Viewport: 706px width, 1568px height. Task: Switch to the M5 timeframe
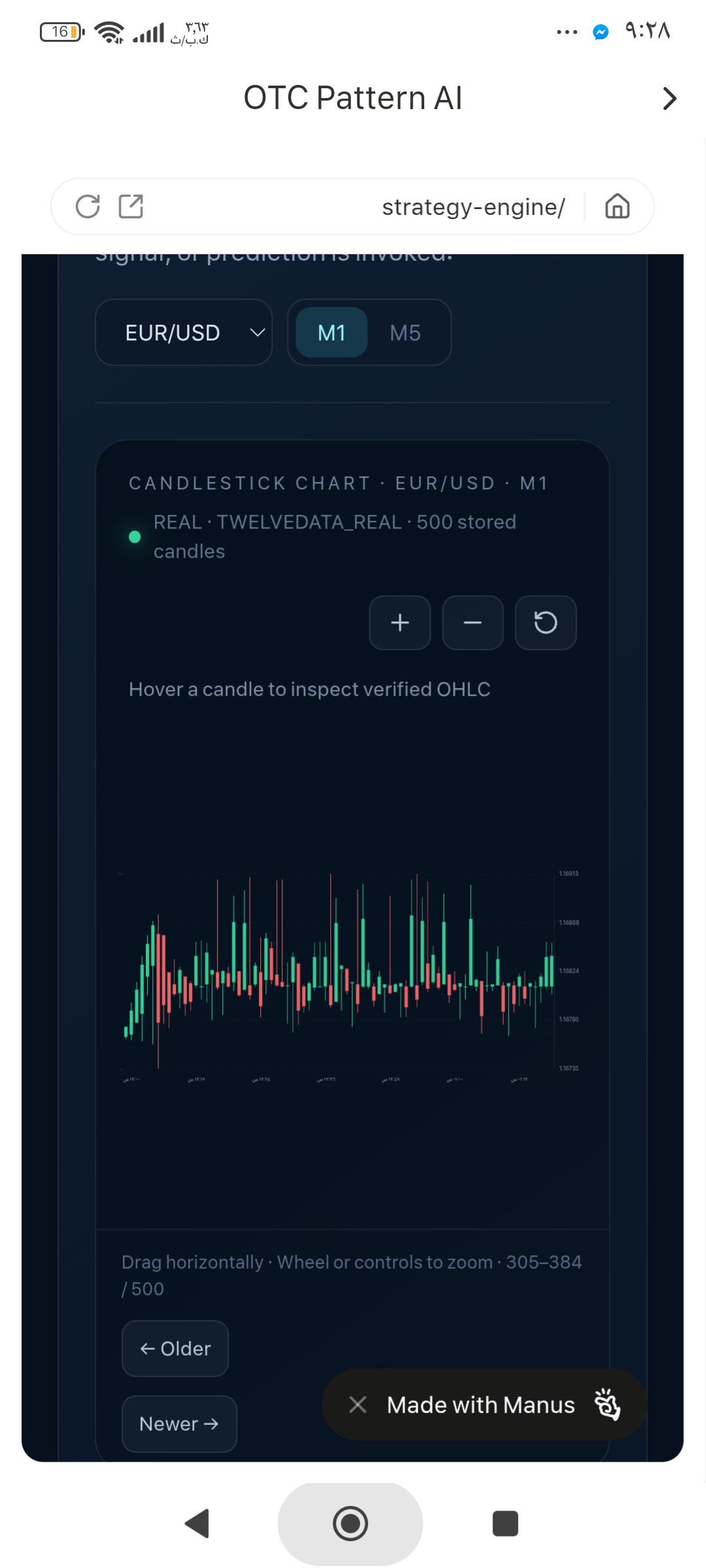[x=405, y=333]
